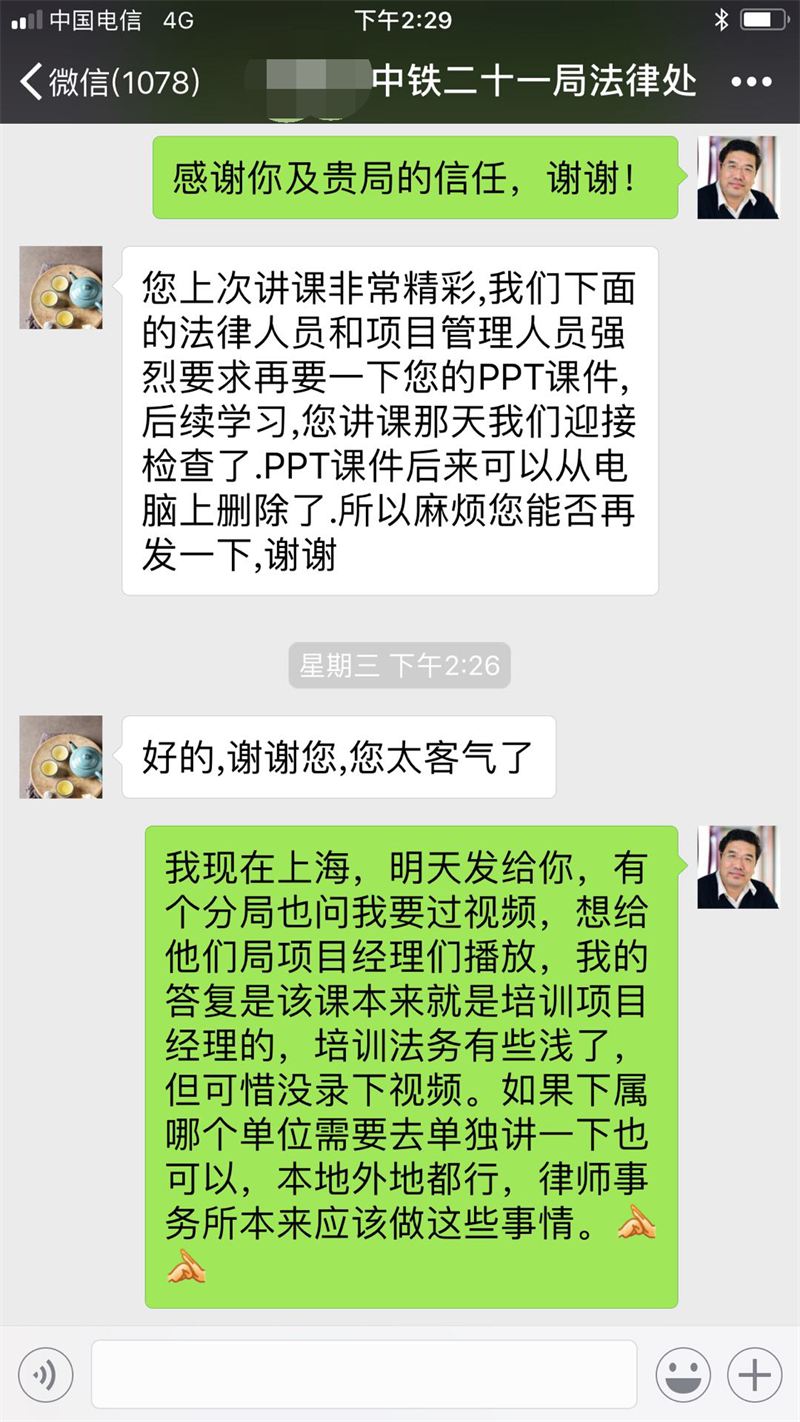The height and width of the screenshot is (1422, 800).
Task: Switch to voice message input
Action: tap(45, 1375)
